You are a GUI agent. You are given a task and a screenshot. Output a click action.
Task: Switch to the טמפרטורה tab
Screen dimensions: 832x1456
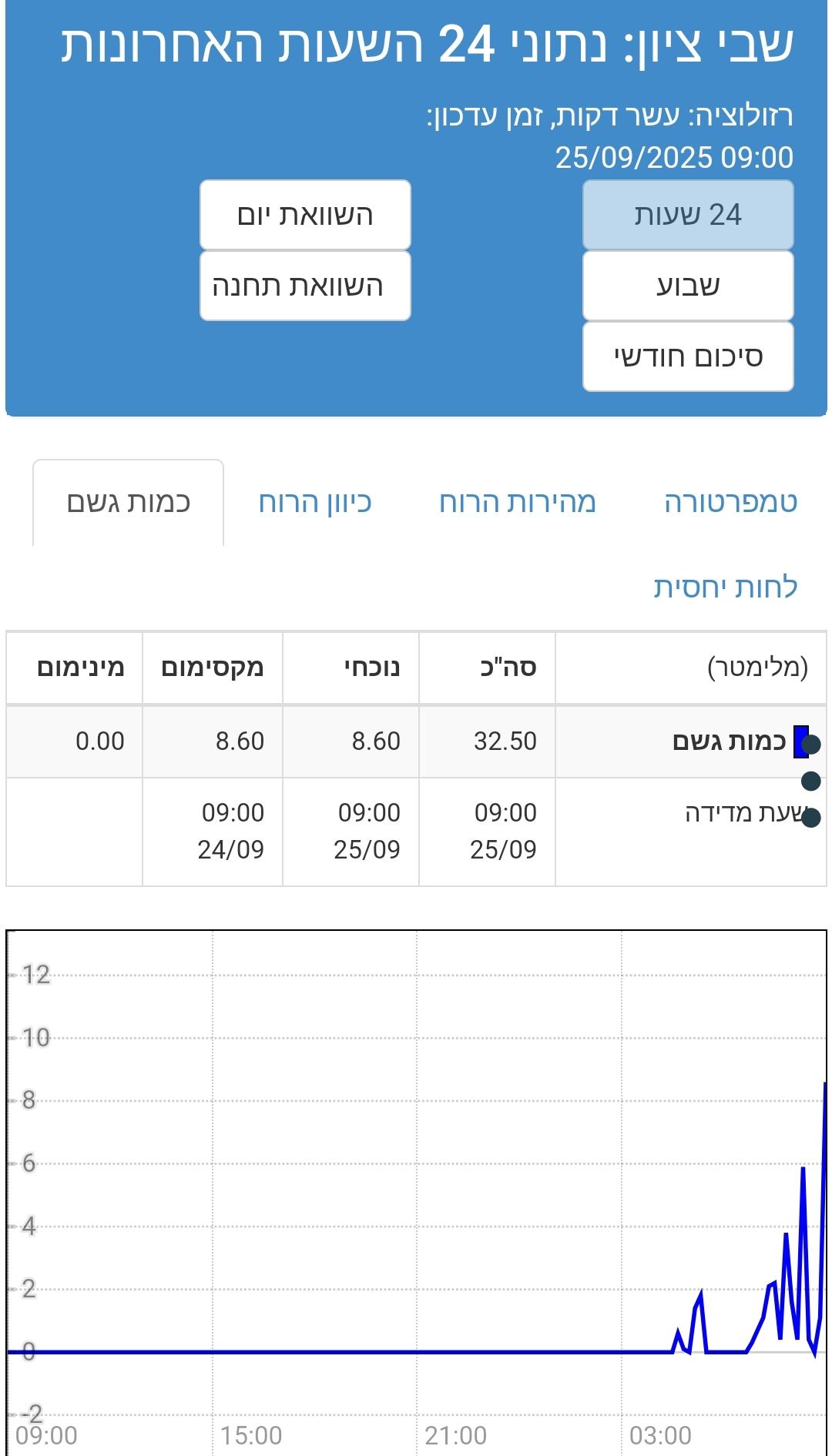pyautogui.click(x=730, y=502)
